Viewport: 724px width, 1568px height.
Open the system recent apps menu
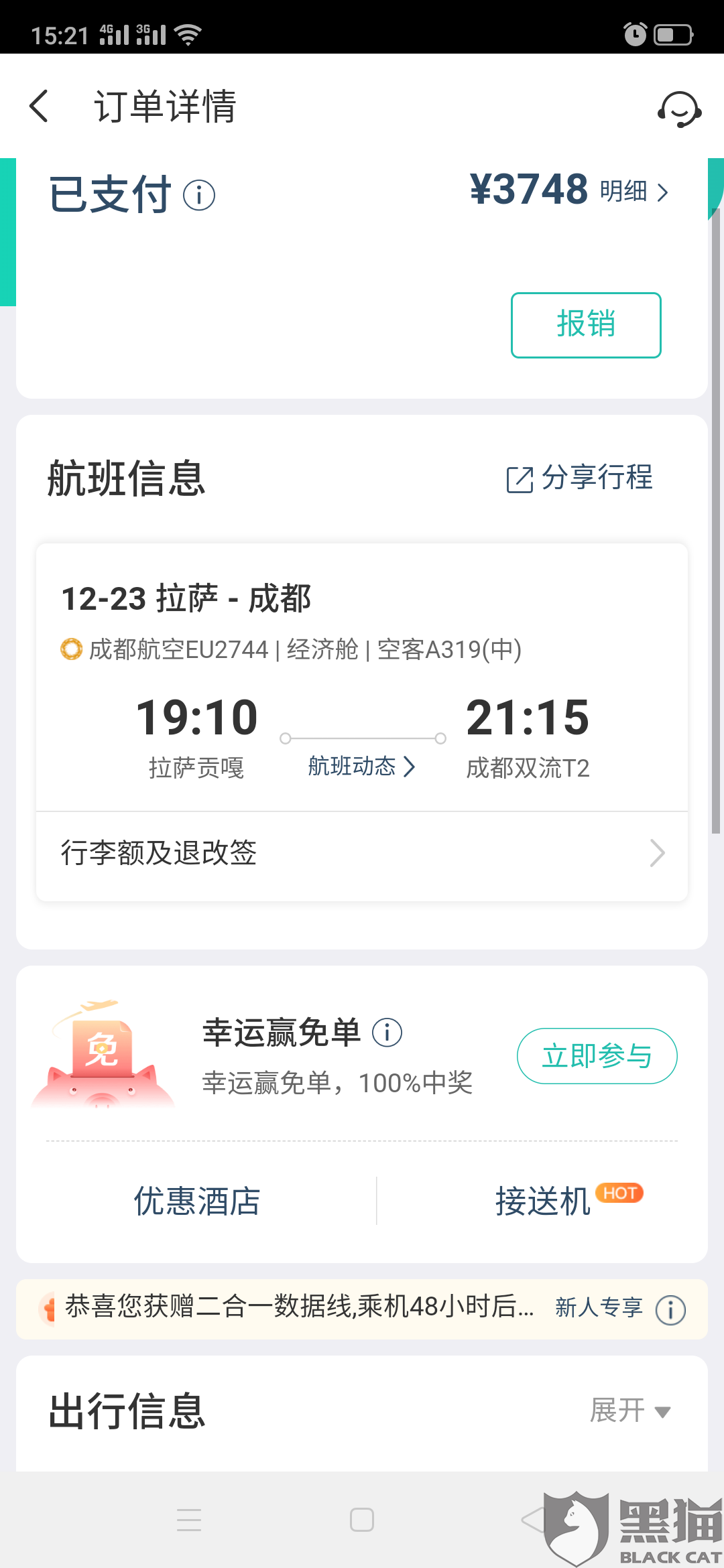(189, 1520)
